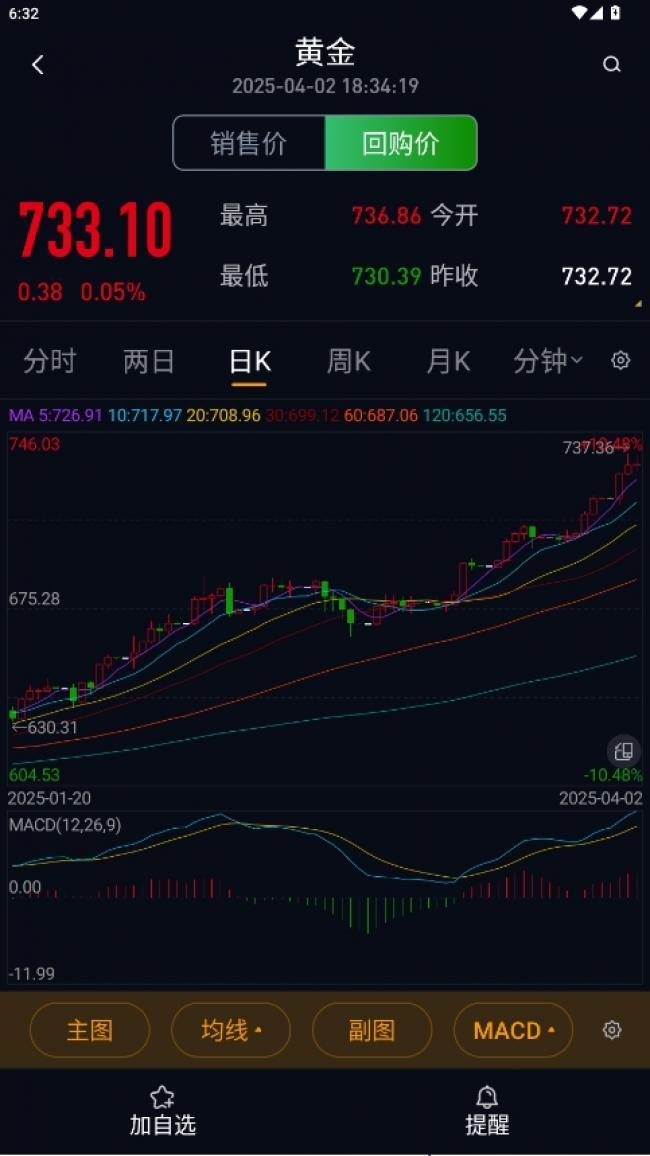The image size is (650, 1156).
Task: Open the 均线 indicator selector
Action: pyautogui.click(x=231, y=1030)
